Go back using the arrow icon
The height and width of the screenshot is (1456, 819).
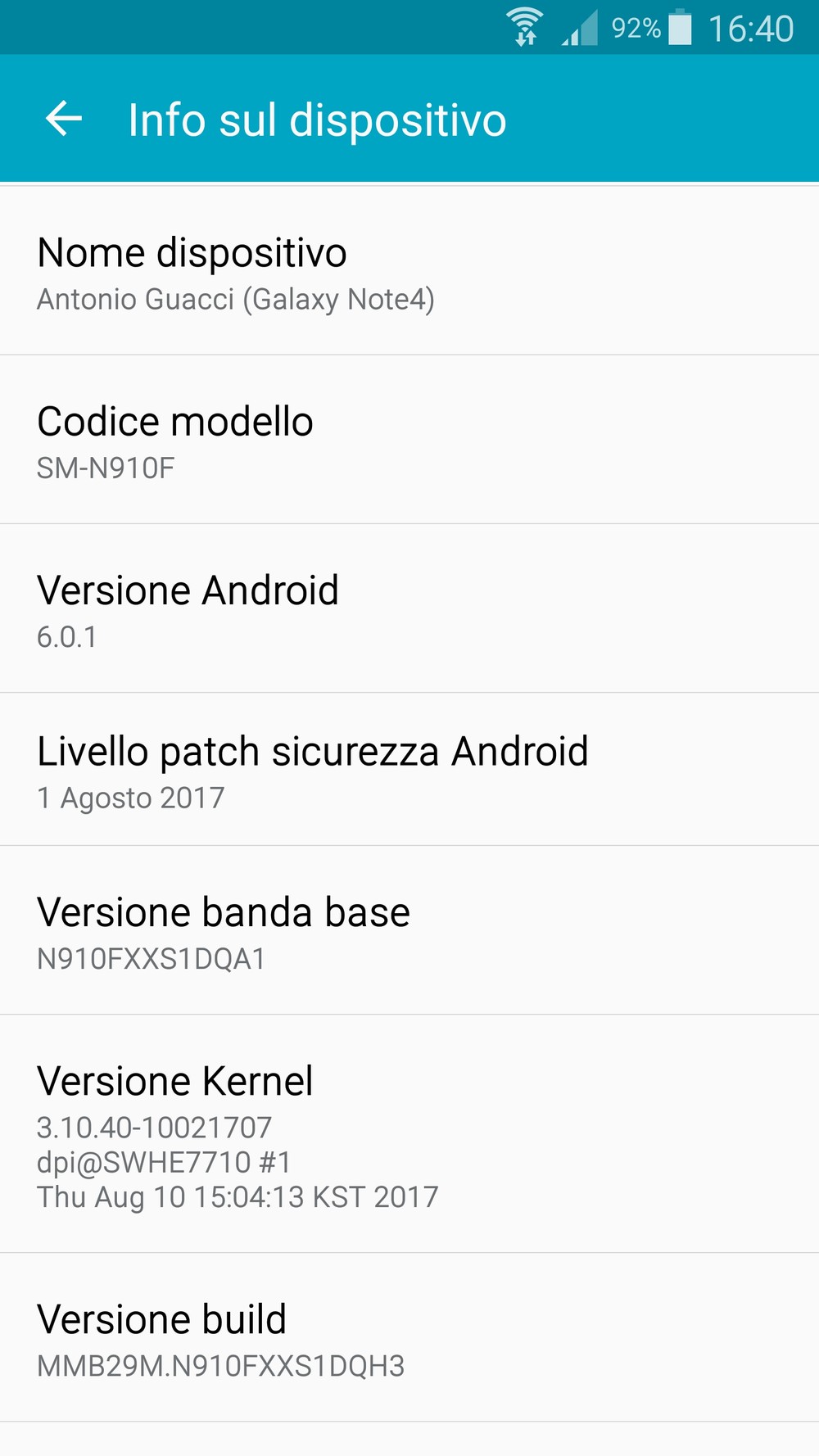tap(64, 119)
